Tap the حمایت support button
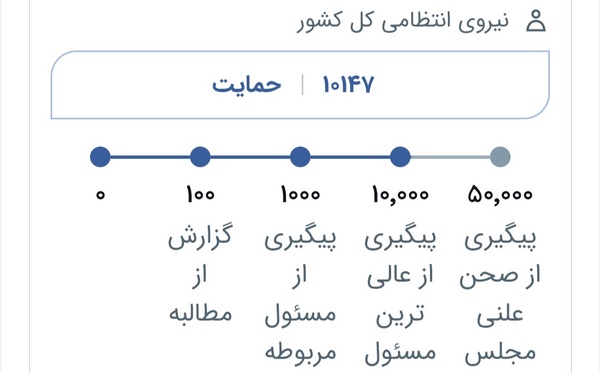600x373 pixels. [300, 85]
